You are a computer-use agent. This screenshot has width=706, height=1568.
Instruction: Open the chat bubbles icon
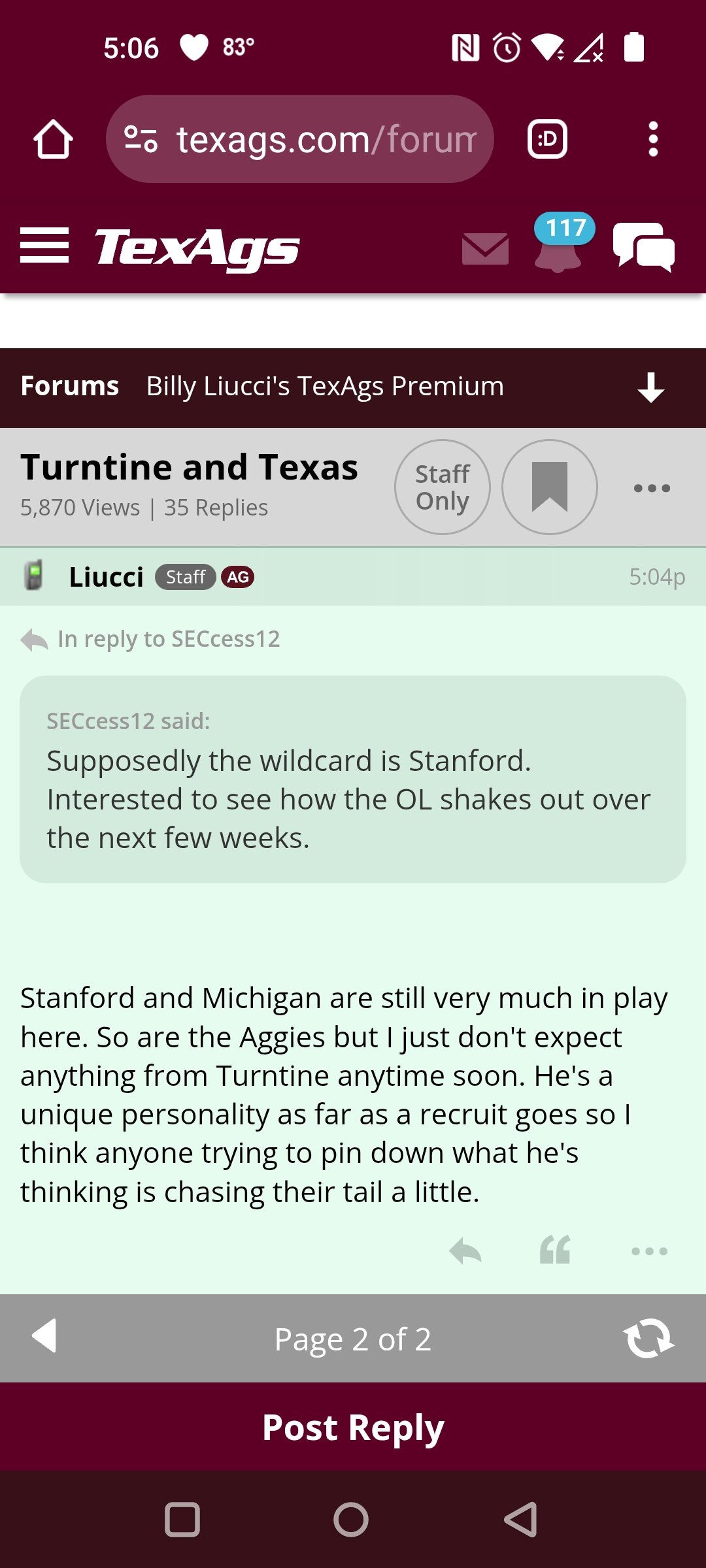point(644,246)
